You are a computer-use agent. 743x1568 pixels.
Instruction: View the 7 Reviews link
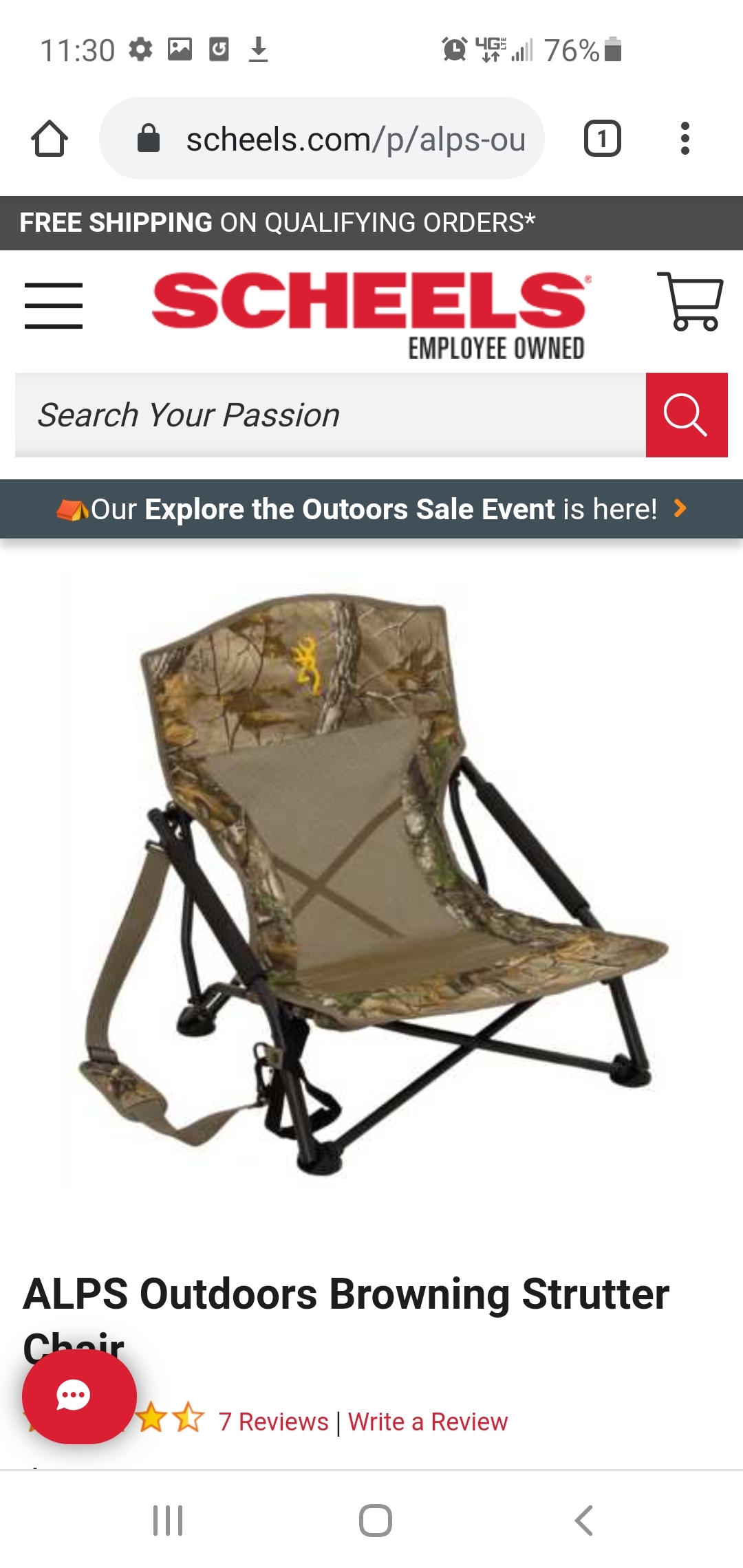(x=274, y=1422)
